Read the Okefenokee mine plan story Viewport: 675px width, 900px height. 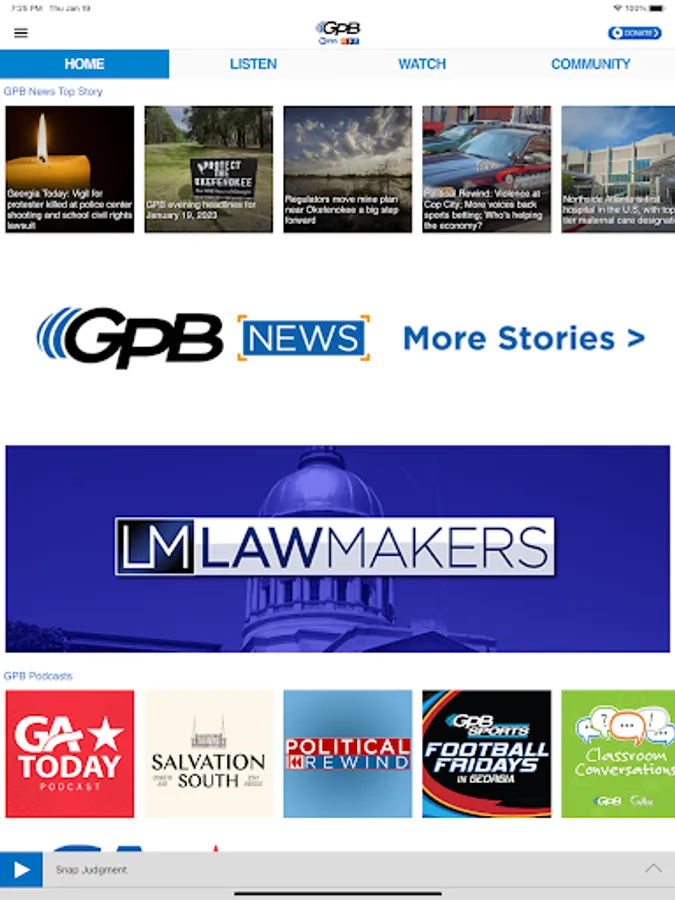coord(347,169)
